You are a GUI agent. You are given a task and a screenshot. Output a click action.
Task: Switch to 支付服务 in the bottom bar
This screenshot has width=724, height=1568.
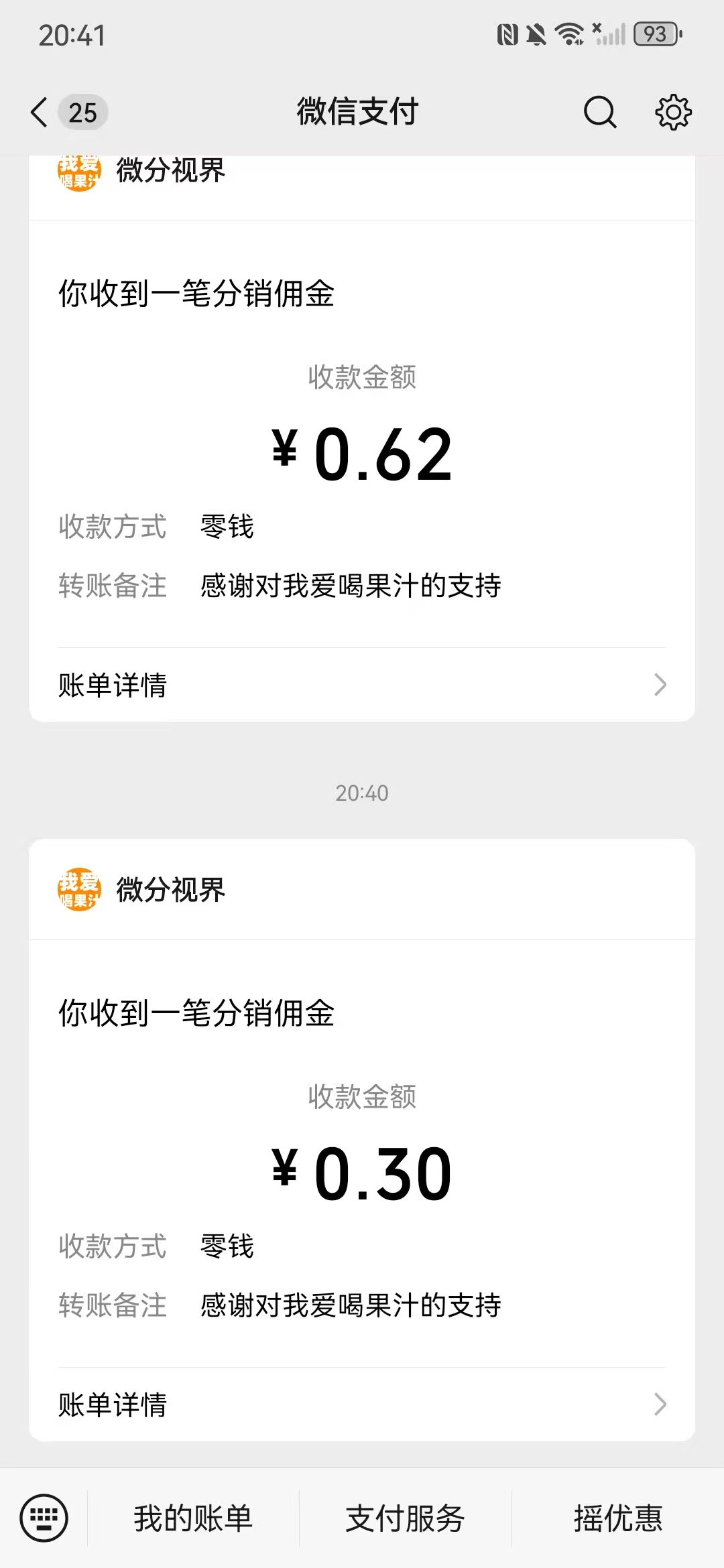pos(406,1518)
